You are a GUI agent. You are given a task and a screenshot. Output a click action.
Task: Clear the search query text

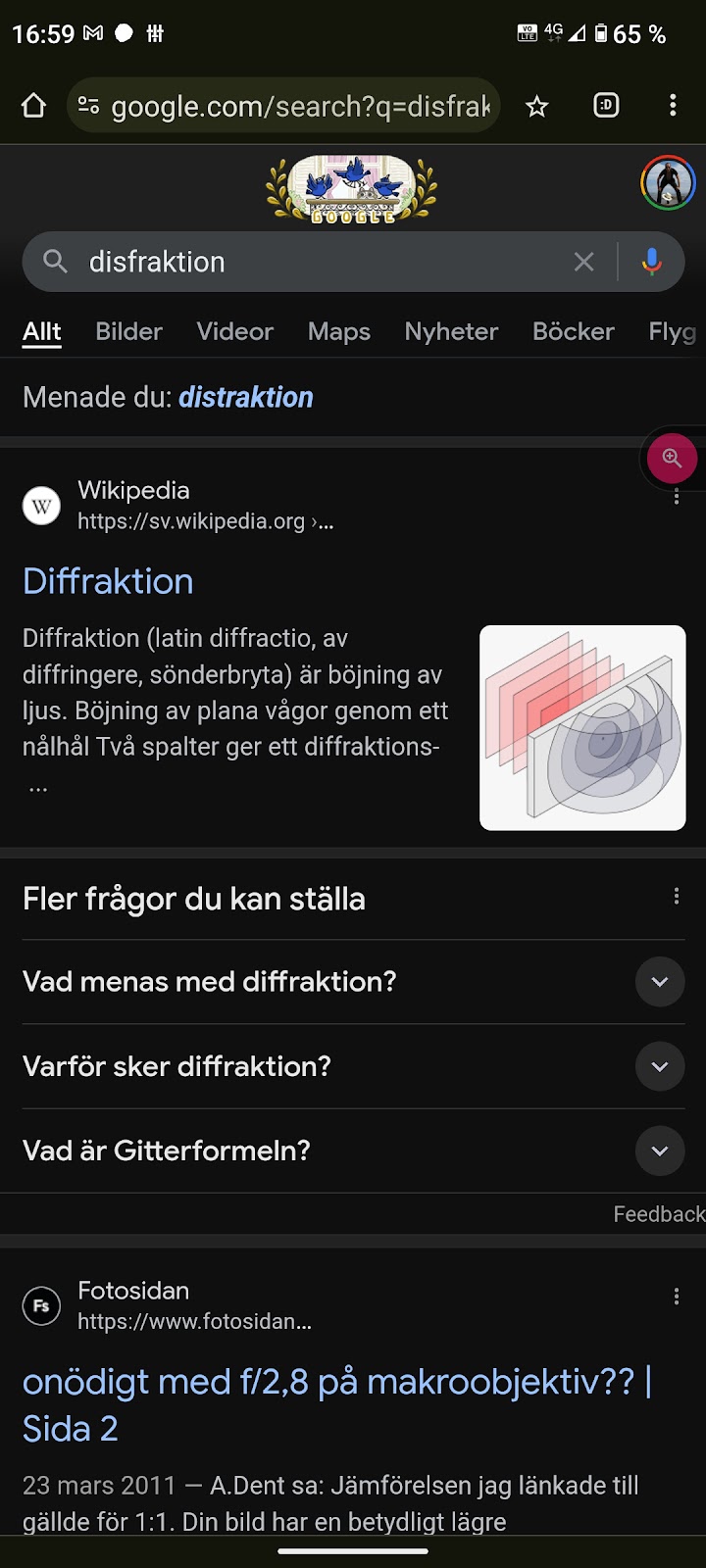(584, 262)
